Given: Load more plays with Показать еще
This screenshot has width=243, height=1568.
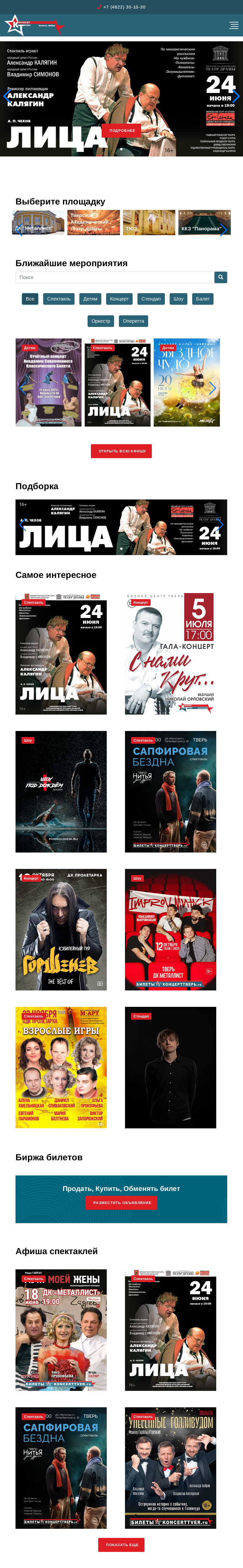Looking at the screenshot, I should point(121,1544).
